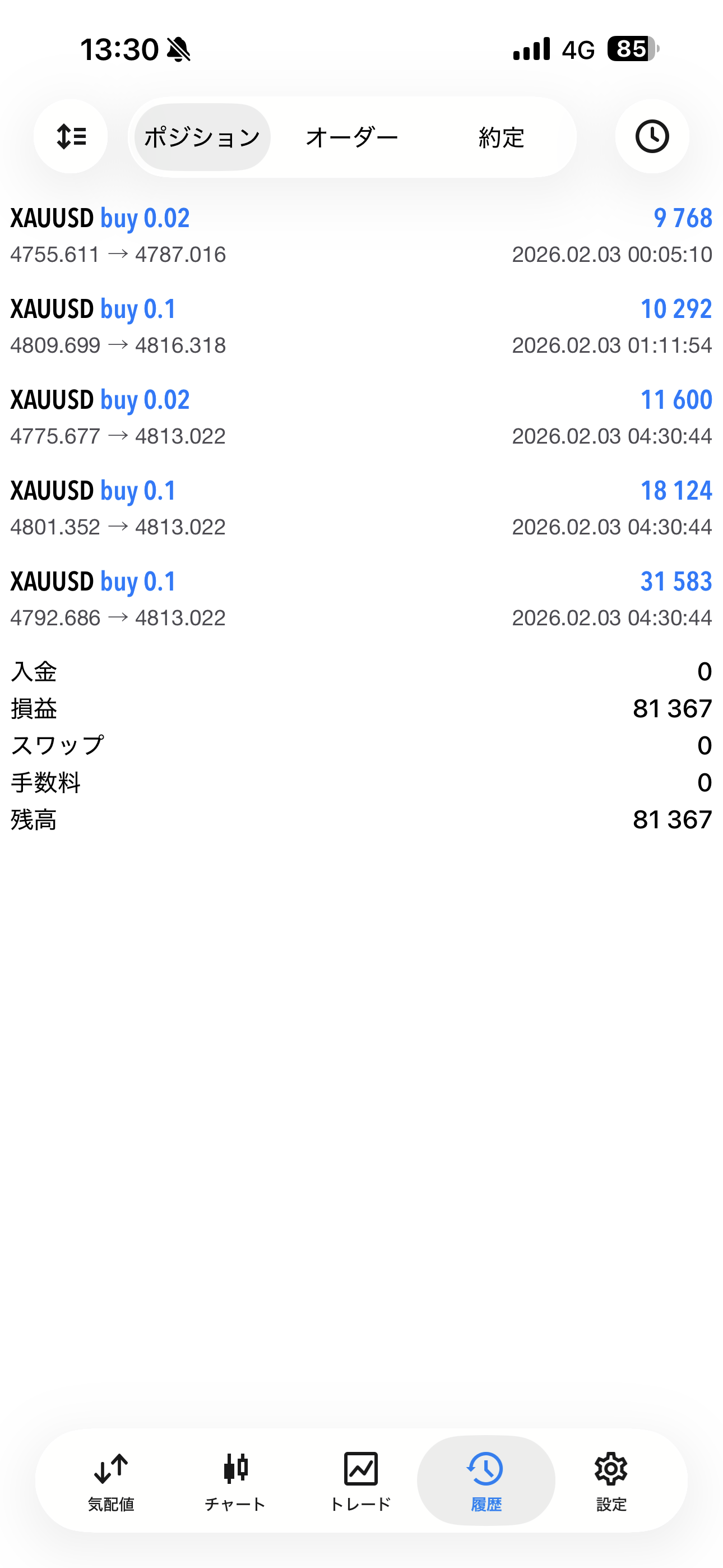This screenshot has width=723, height=1568.
Task: Open the sort options icon
Action: (x=71, y=136)
